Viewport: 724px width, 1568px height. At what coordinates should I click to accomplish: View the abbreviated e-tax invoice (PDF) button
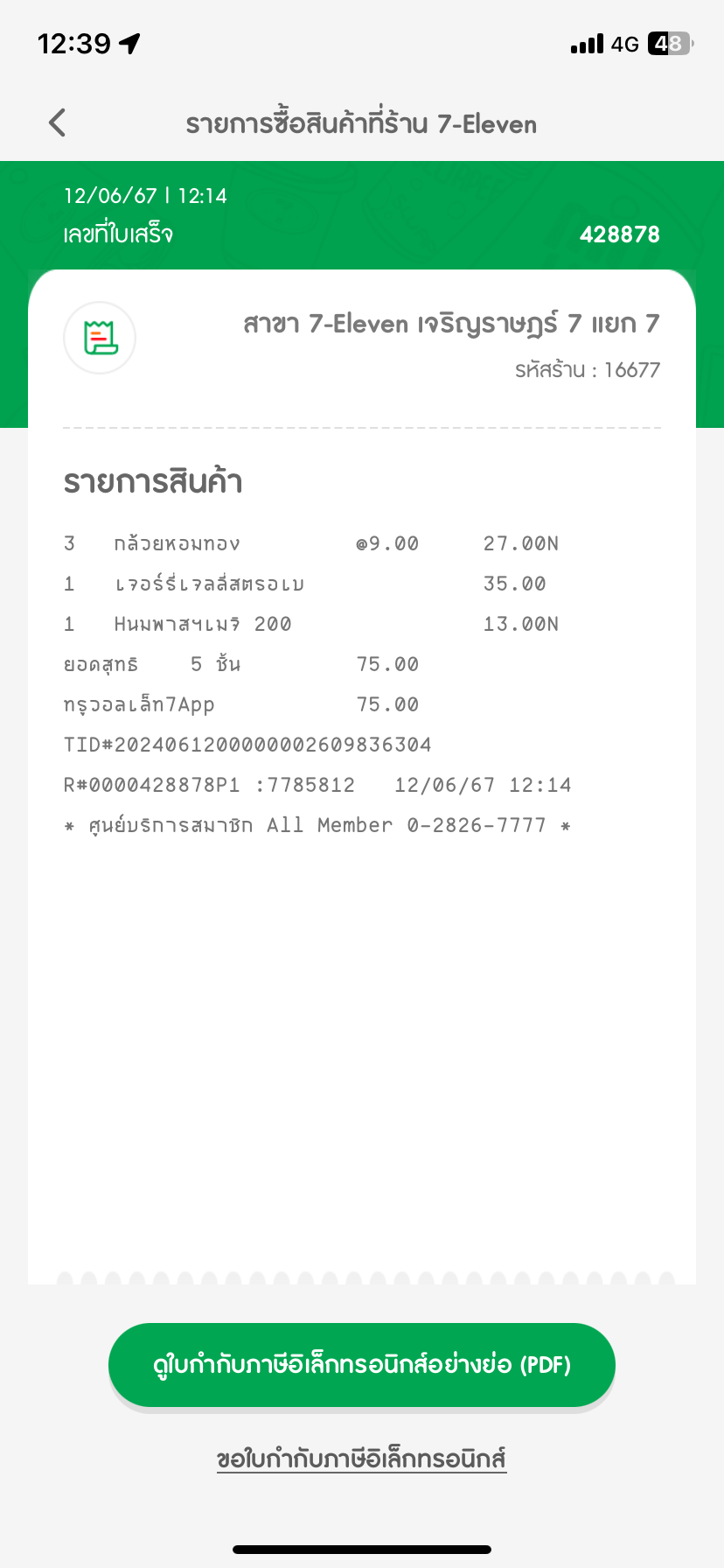click(x=362, y=1365)
